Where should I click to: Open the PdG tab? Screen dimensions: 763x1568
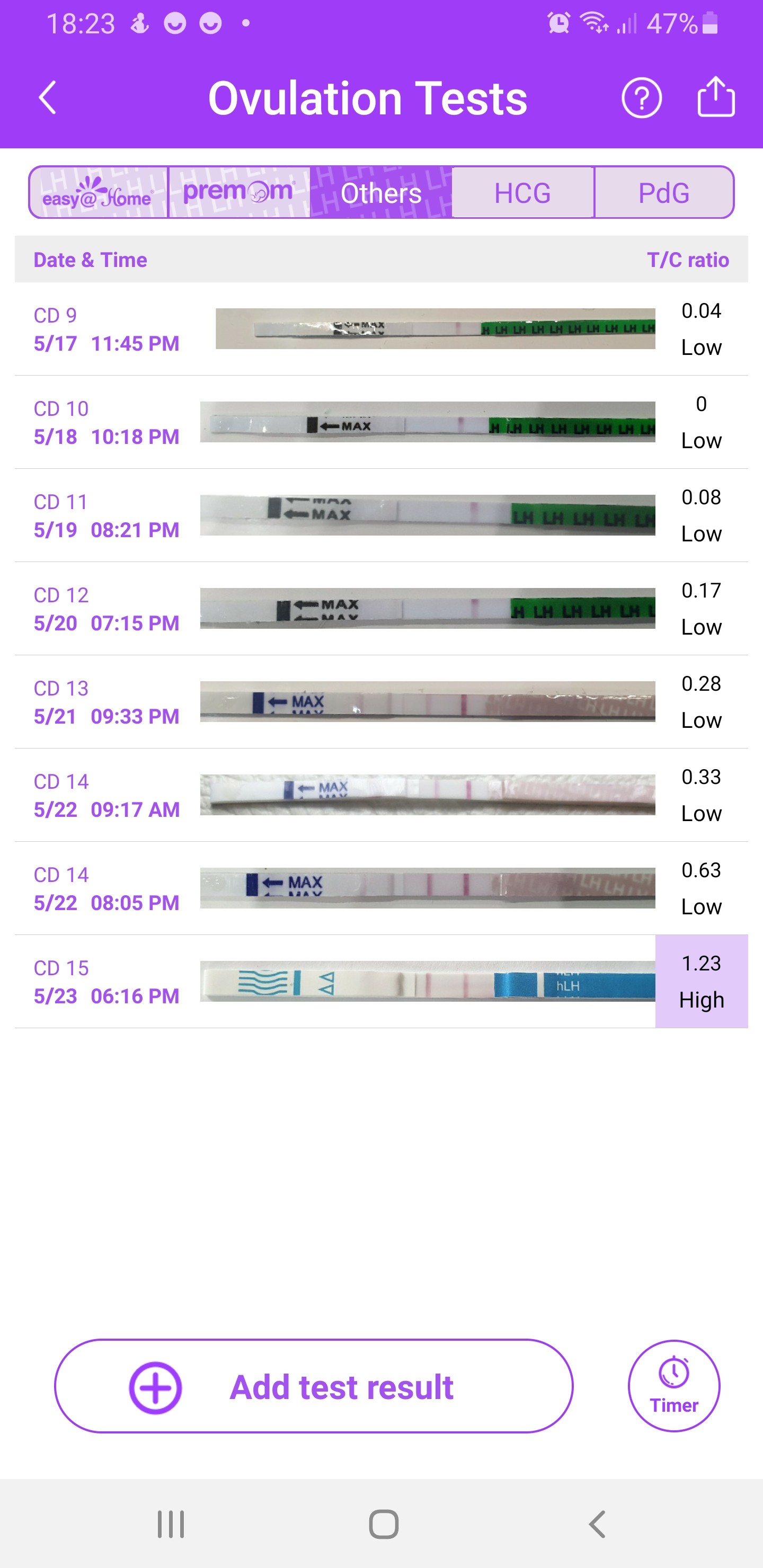[664, 193]
